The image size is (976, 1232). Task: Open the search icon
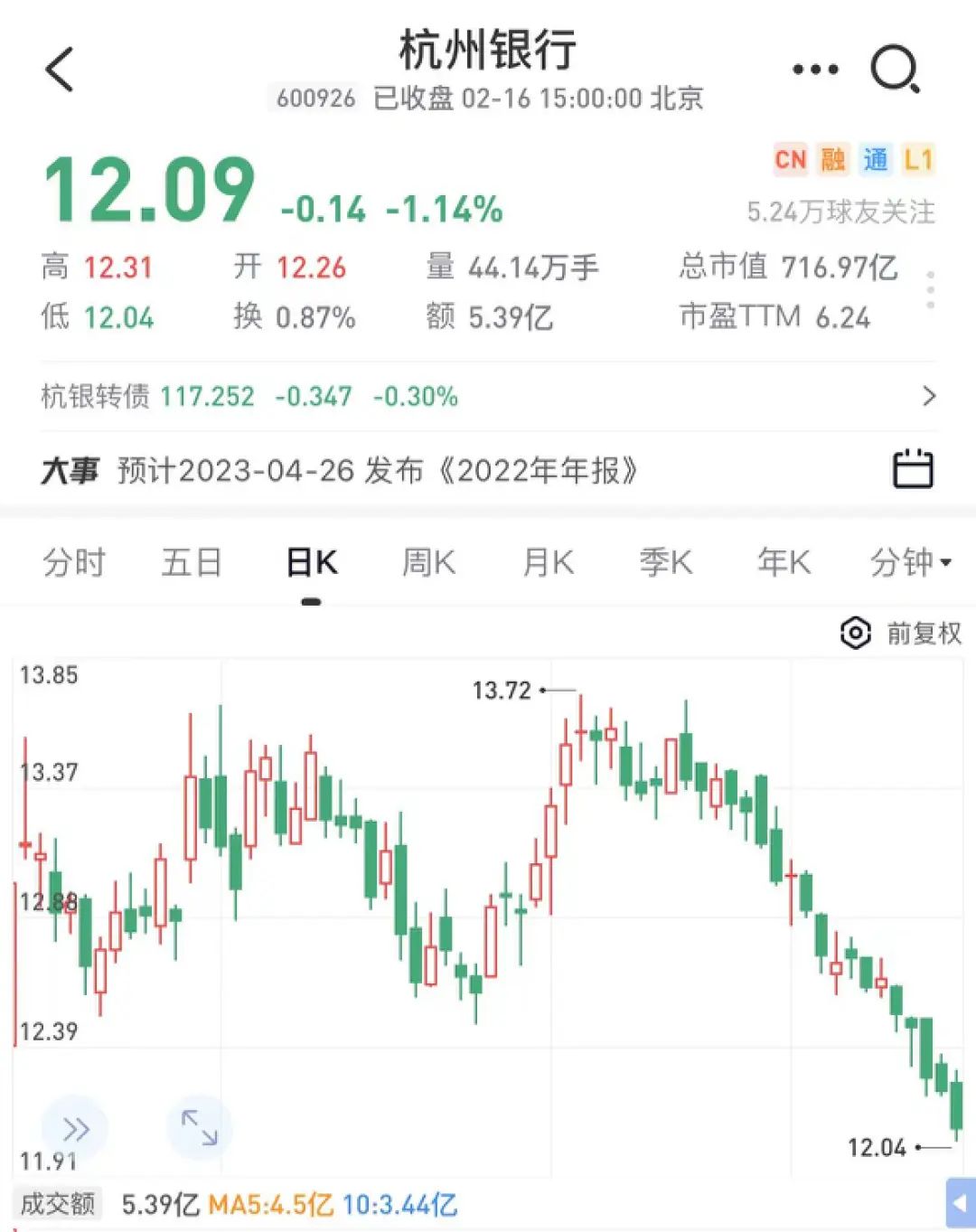click(x=895, y=70)
